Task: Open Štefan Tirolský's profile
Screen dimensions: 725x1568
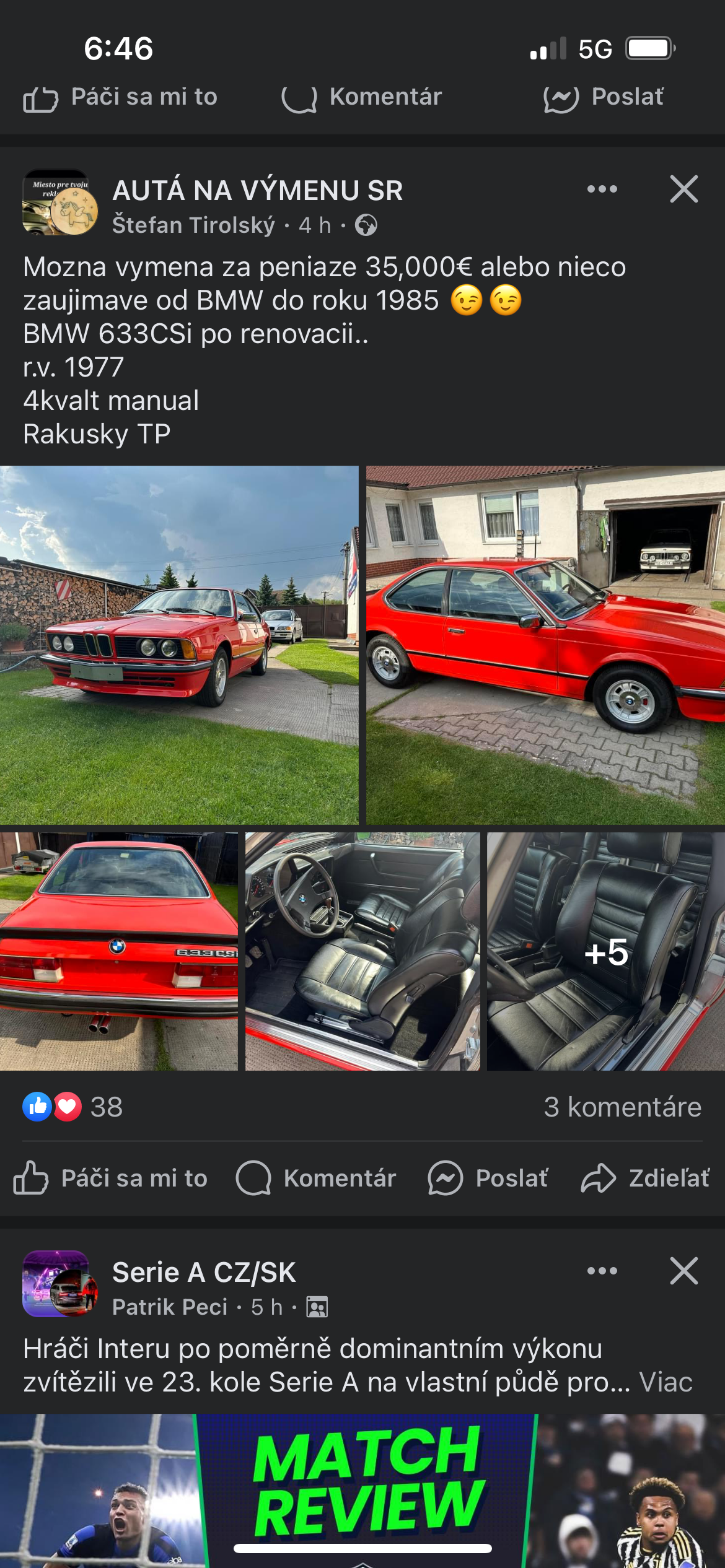Action: [193, 225]
